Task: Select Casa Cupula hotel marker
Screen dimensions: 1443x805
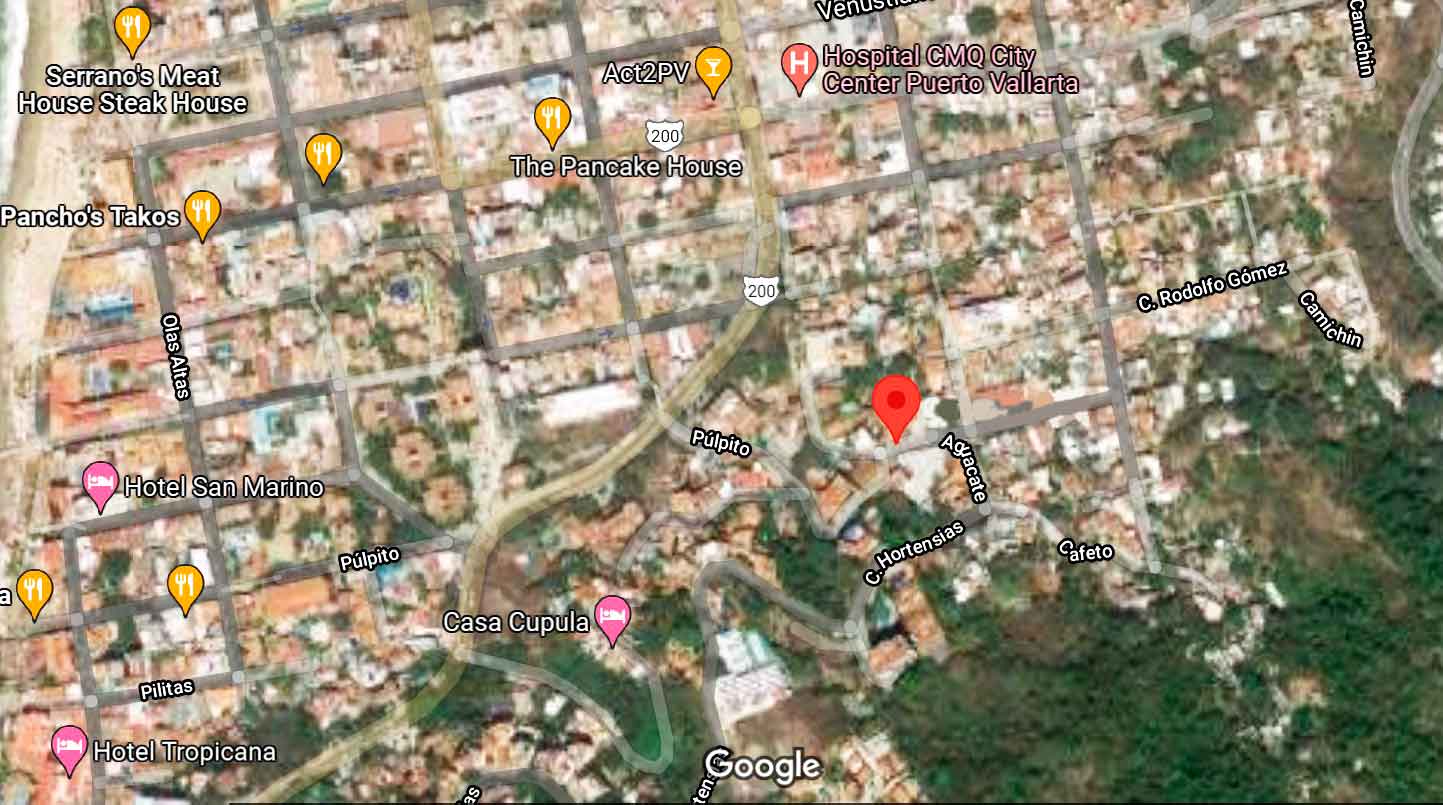Action: click(x=612, y=619)
